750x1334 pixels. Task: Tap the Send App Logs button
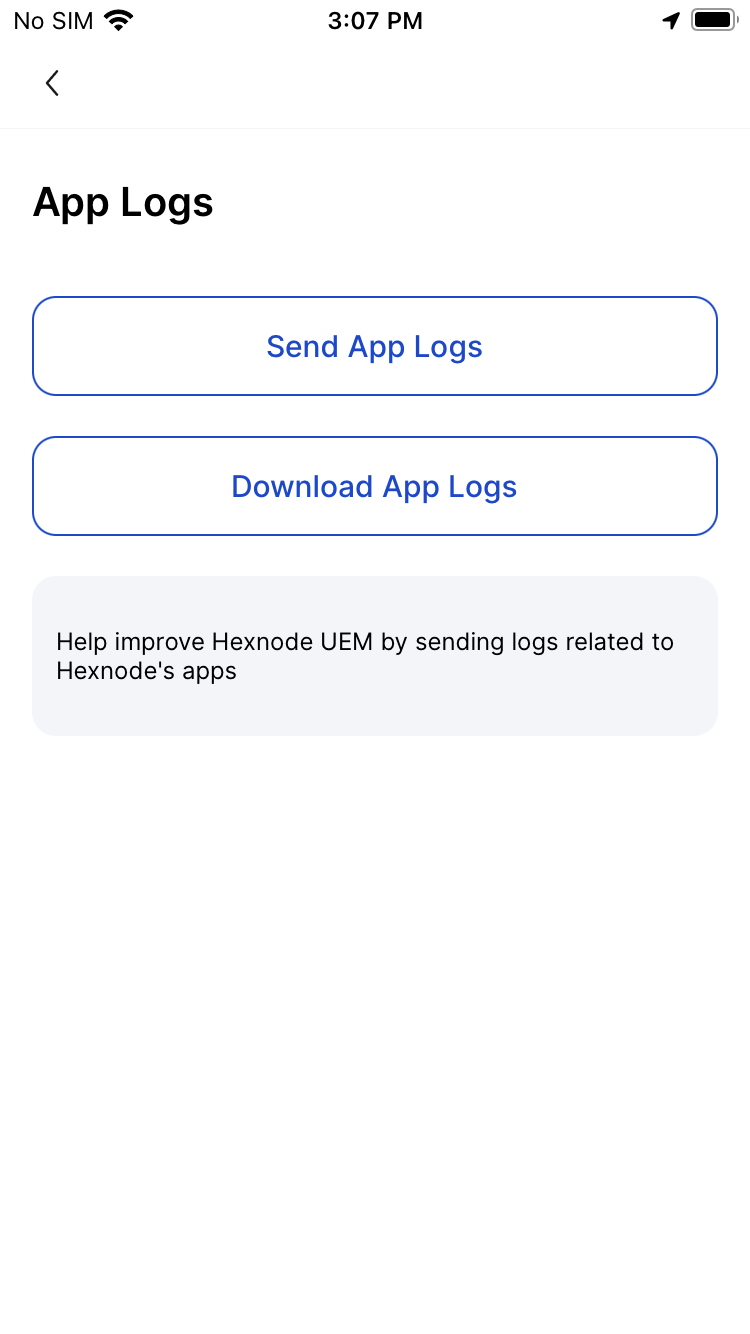[375, 346]
